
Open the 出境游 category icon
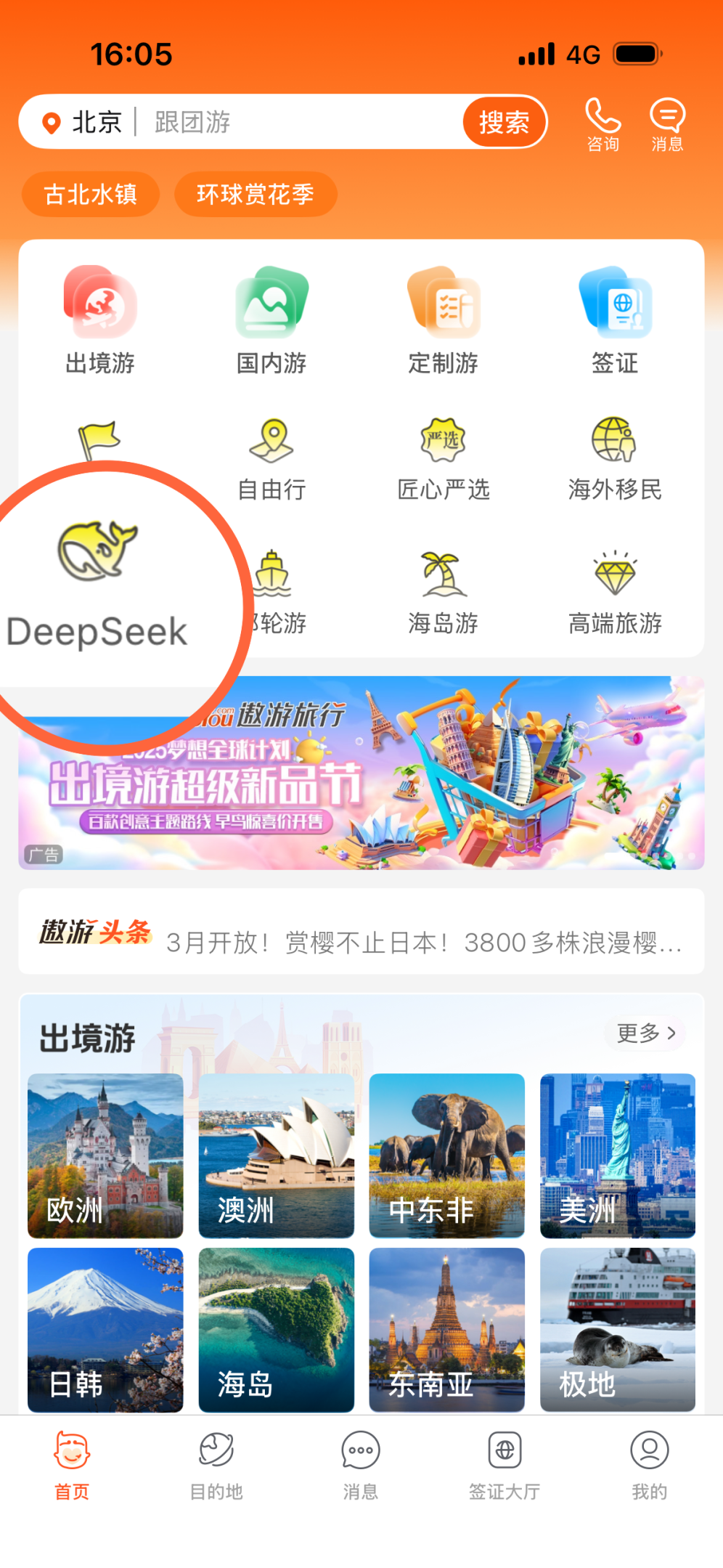[100, 320]
